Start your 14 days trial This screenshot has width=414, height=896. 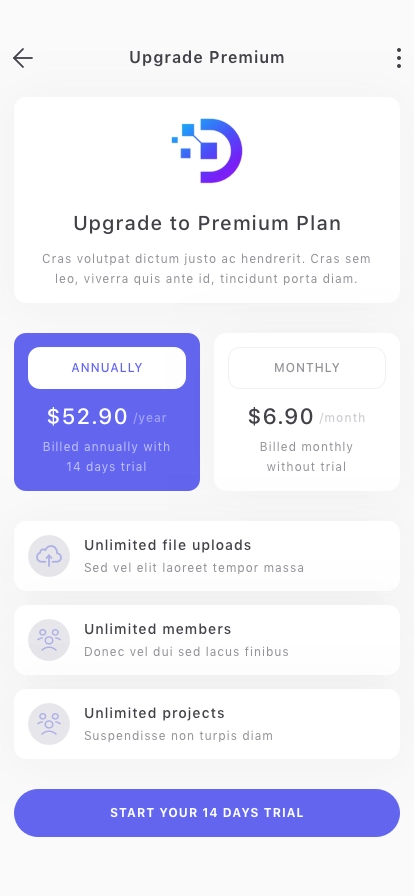[207, 813]
